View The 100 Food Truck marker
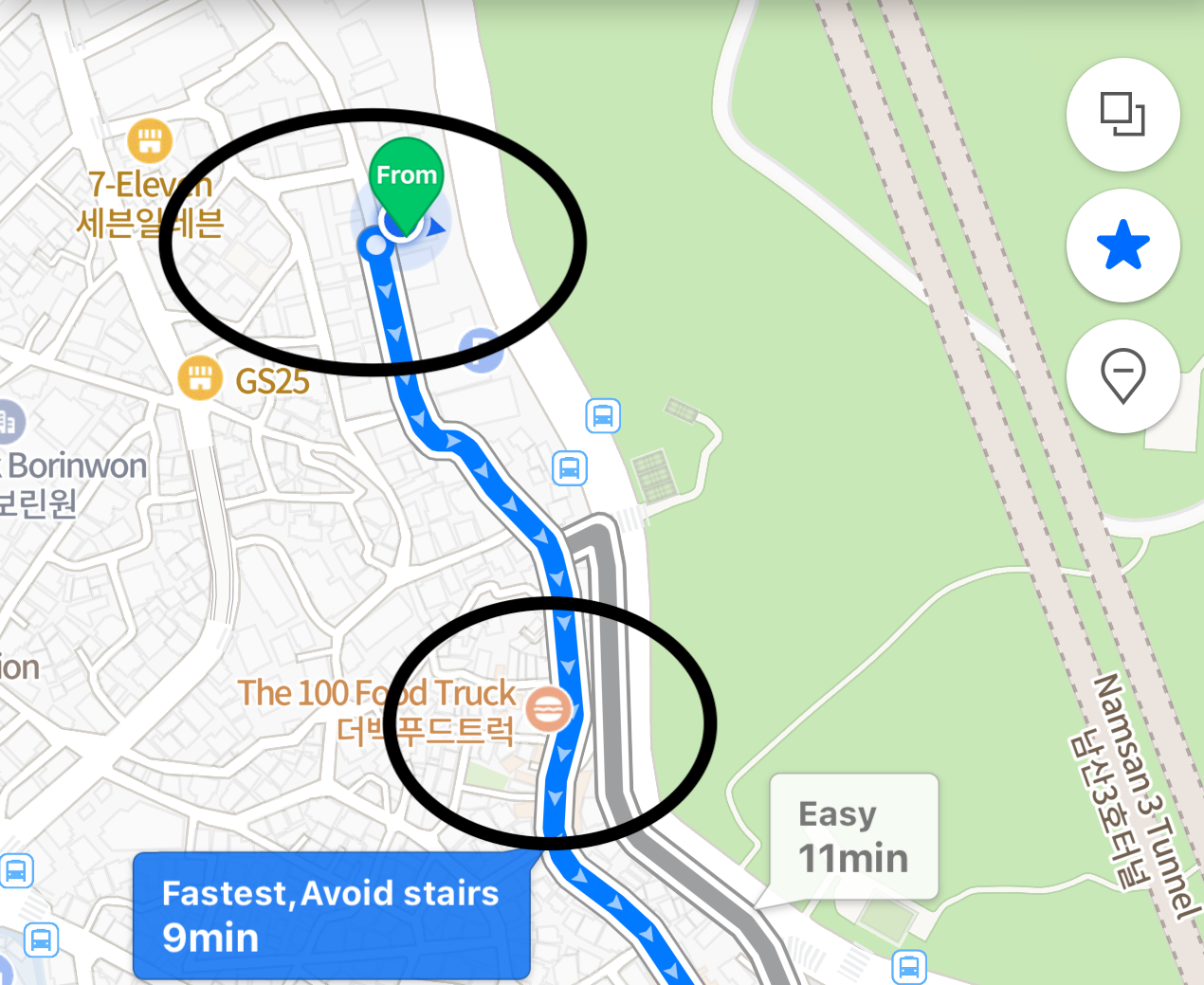 tap(549, 708)
